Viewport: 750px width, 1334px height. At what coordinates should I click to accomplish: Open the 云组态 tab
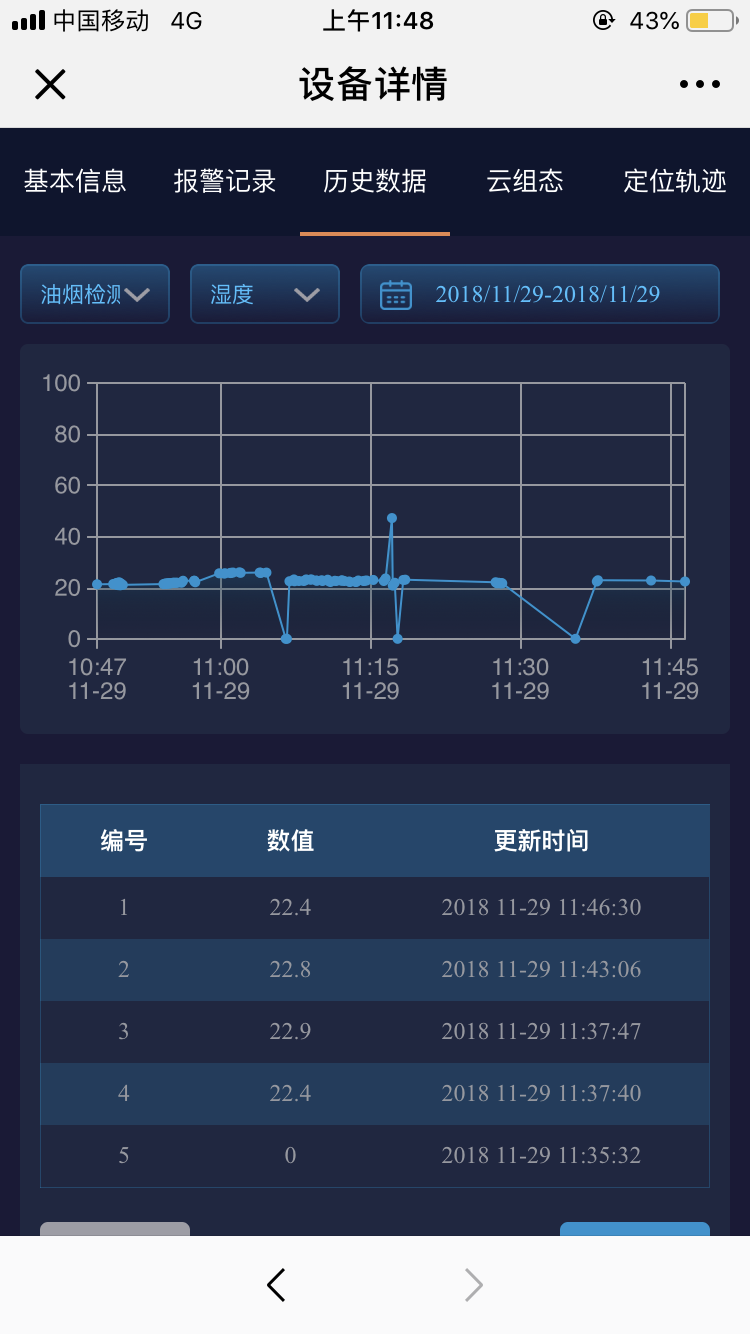click(x=525, y=181)
